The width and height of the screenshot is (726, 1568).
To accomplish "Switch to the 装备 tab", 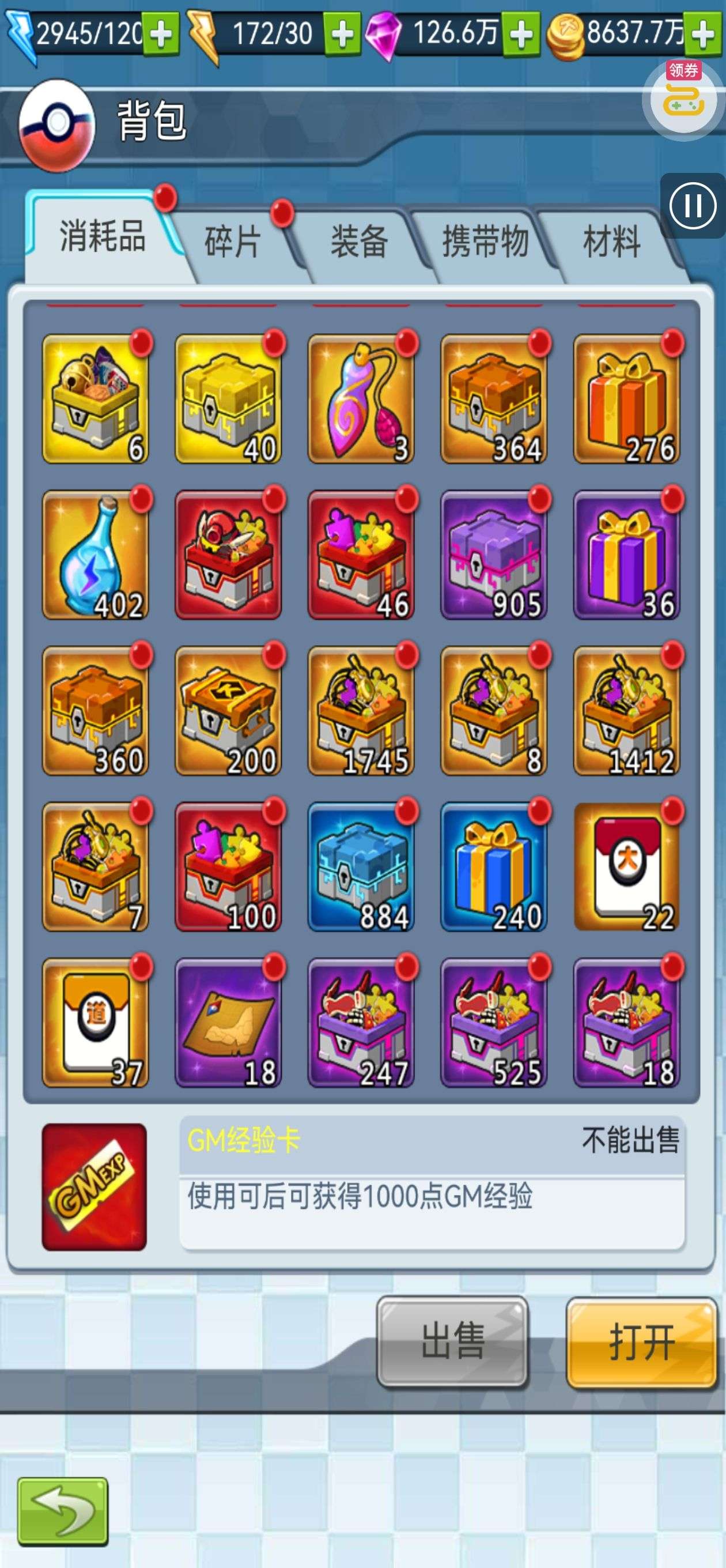I will click(359, 241).
